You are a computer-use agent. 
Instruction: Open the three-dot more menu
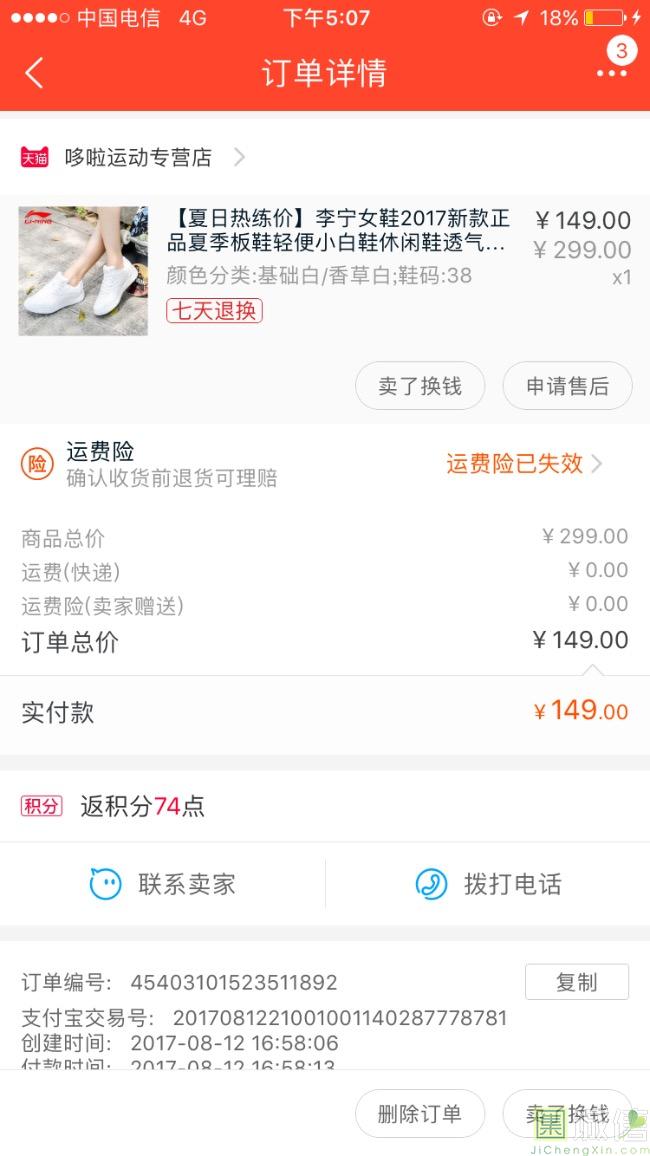pyautogui.click(x=611, y=73)
